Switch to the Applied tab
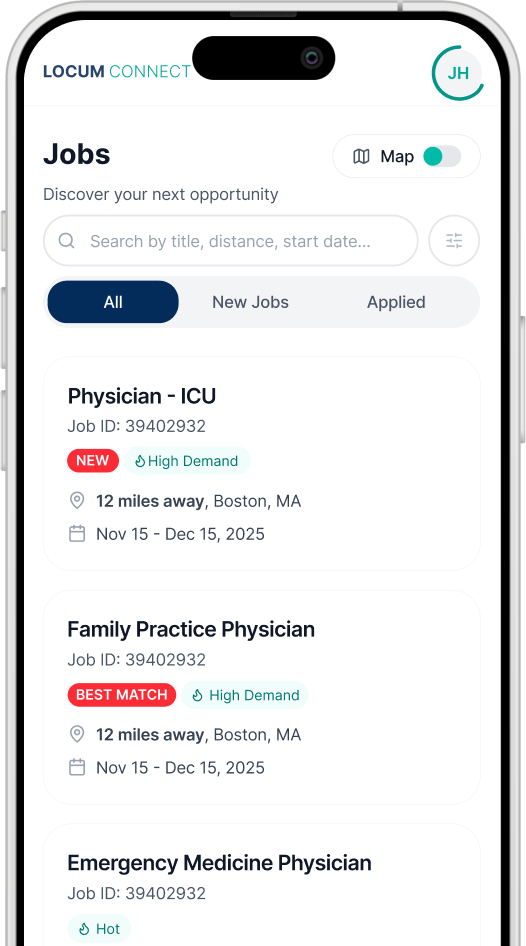The height and width of the screenshot is (946, 526). [x=396, y=302]
